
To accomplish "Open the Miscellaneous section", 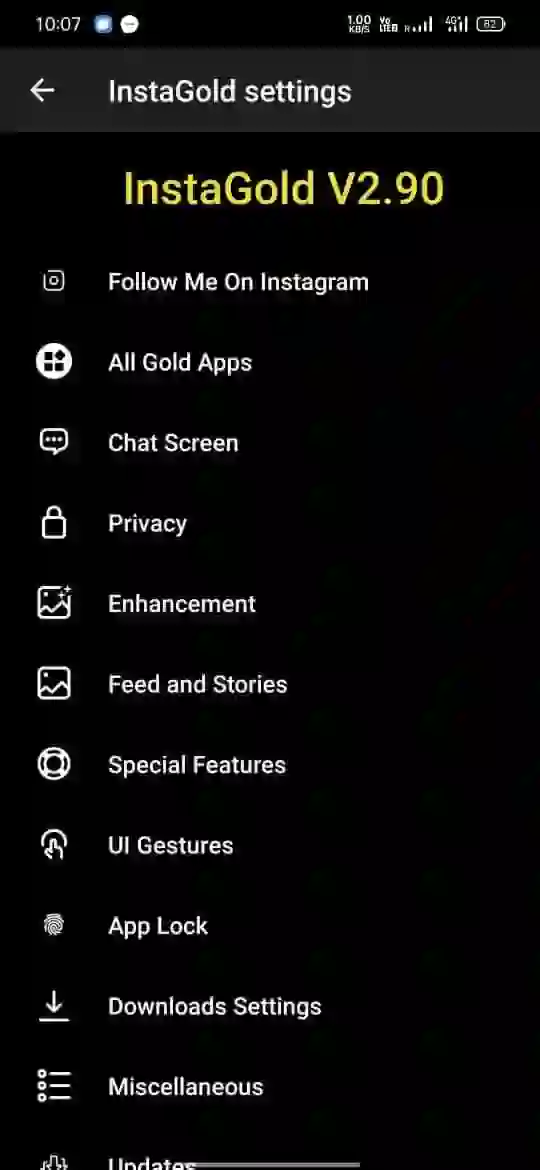I will [270, 1088].
